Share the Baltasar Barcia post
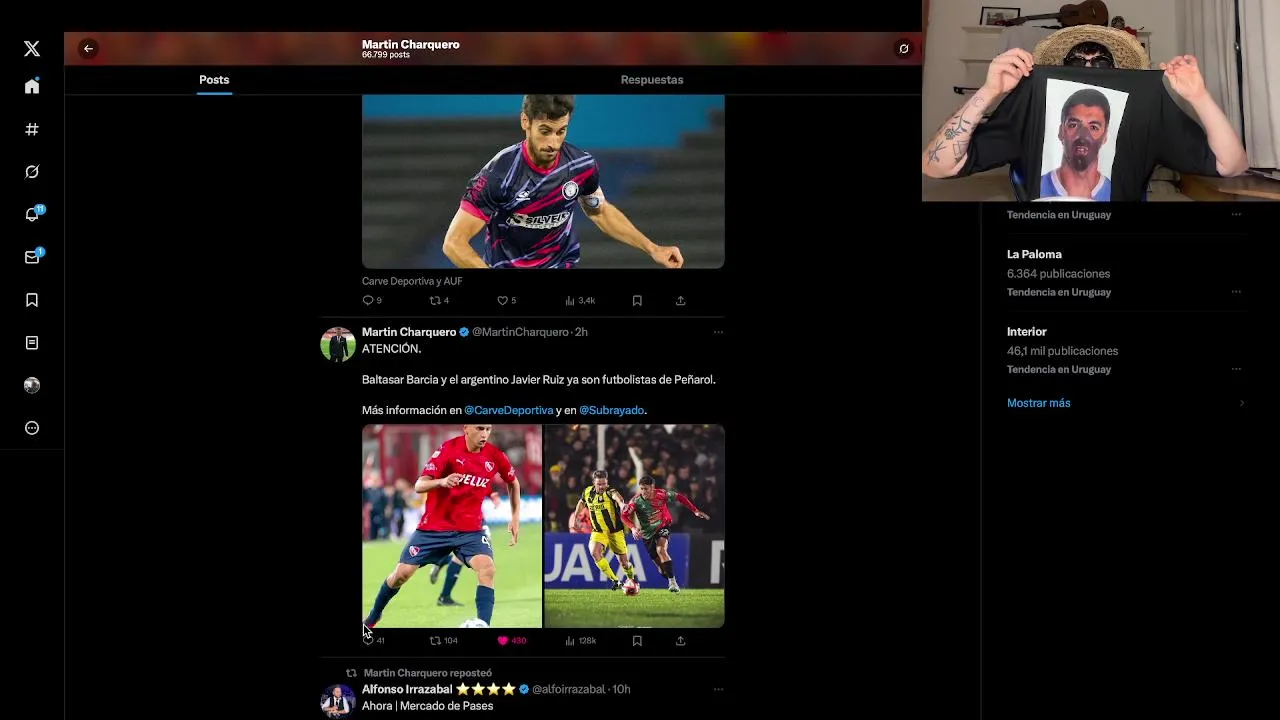Viewport: 1280px width, 720px height. click(x=680, y=640)
